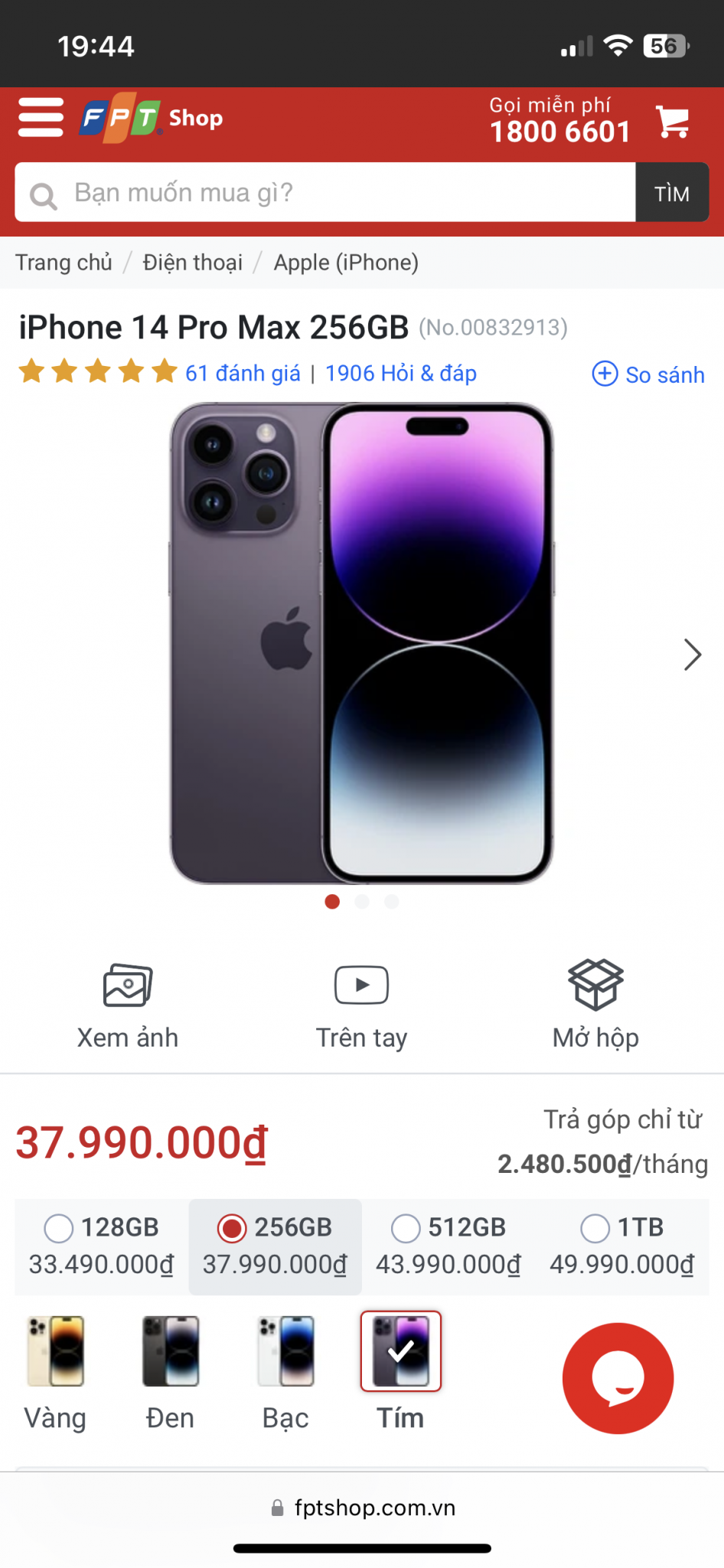This screenshot has width=724, height=1568.
Task: View the 61 đánh giá reviews
Action: point(243,373)
